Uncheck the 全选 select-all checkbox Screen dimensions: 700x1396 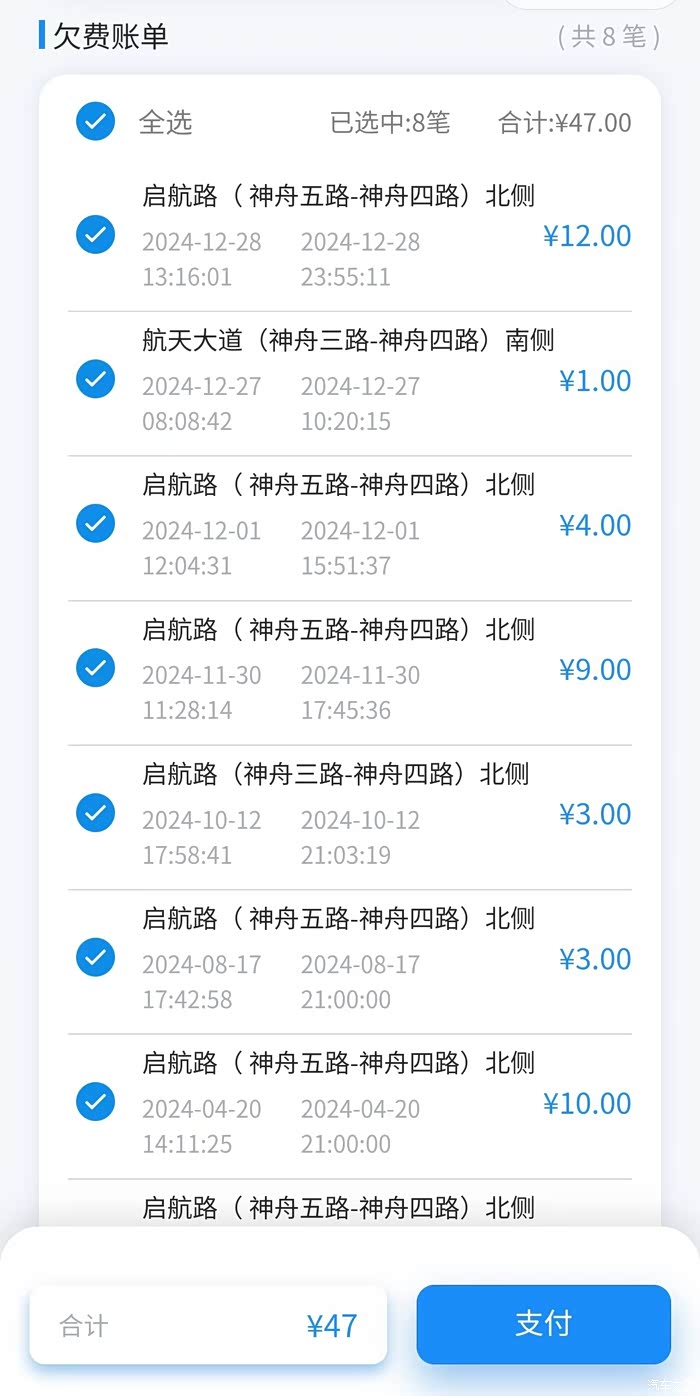[95, 122]
